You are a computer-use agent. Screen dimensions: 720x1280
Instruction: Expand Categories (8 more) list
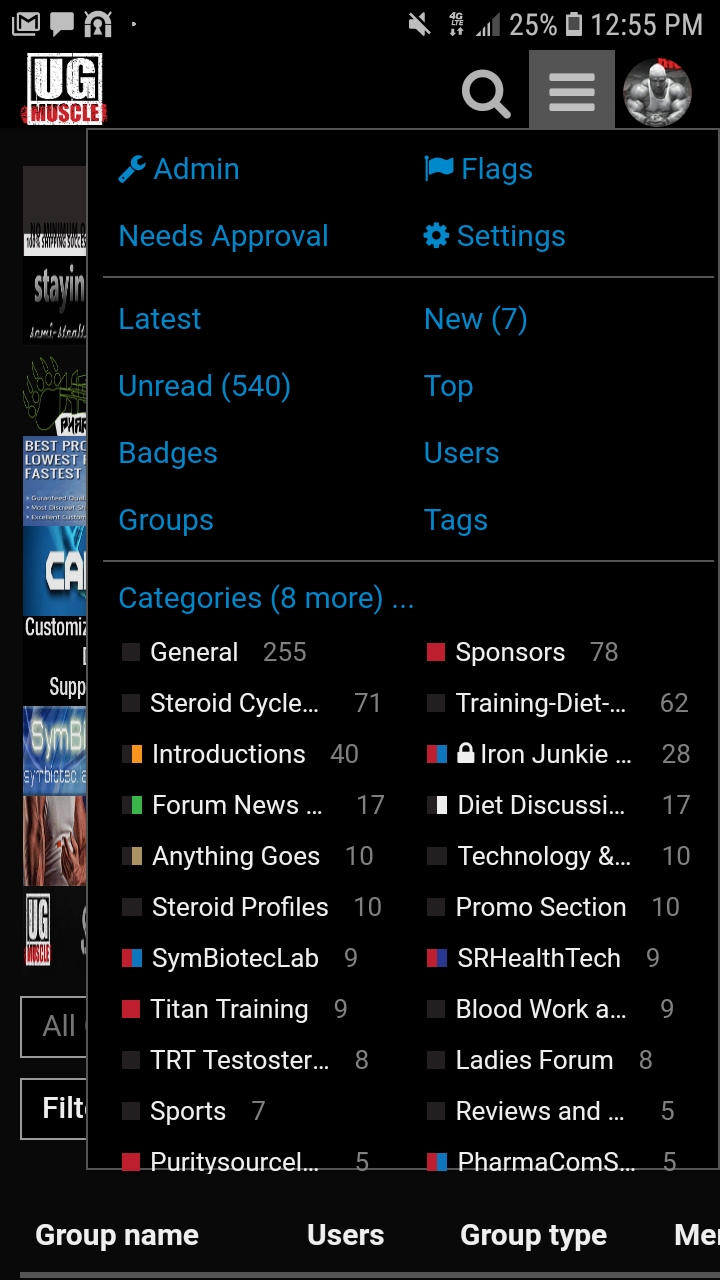[x=264, y=597]
